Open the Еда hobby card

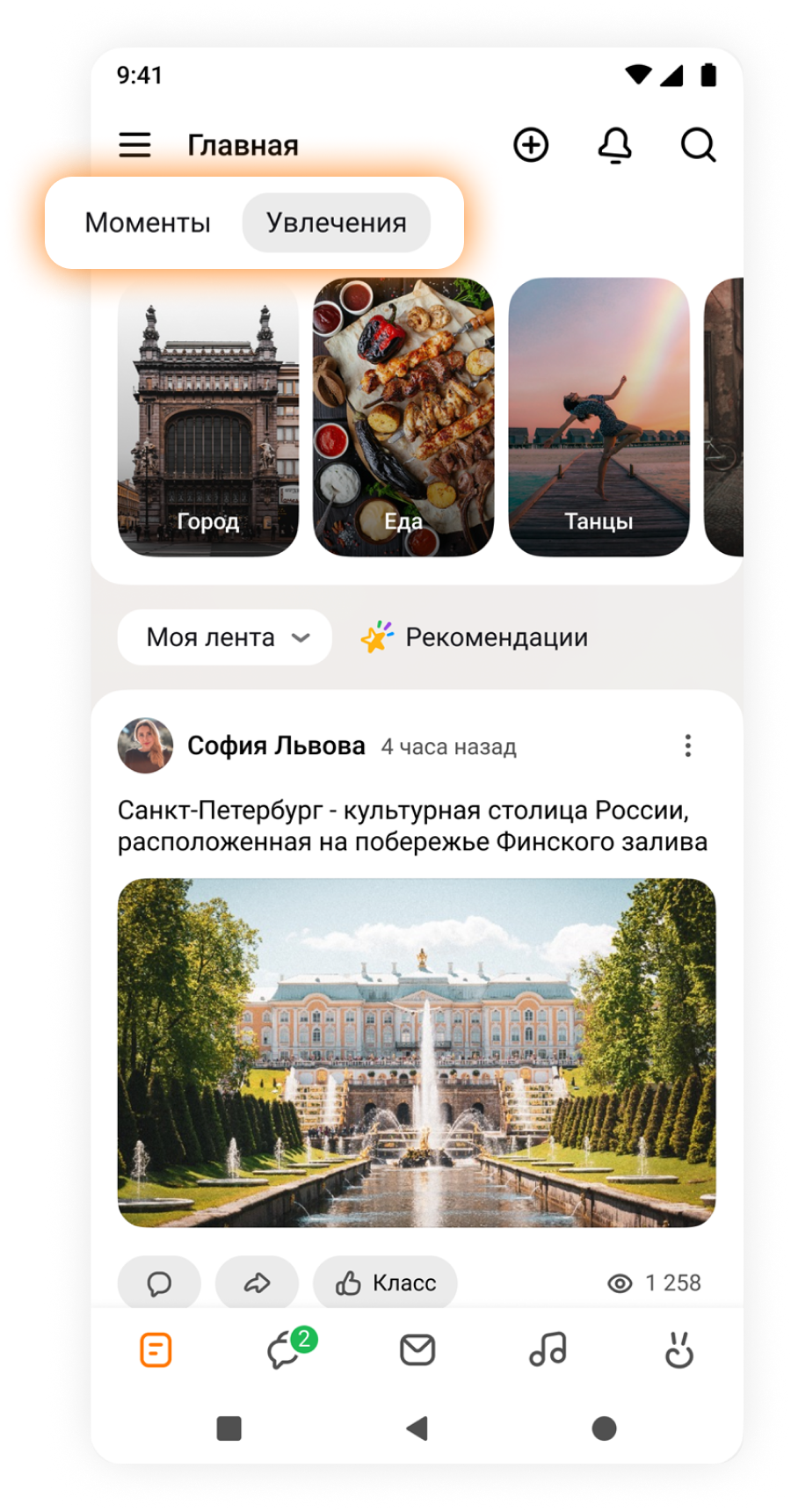[403, 418]
